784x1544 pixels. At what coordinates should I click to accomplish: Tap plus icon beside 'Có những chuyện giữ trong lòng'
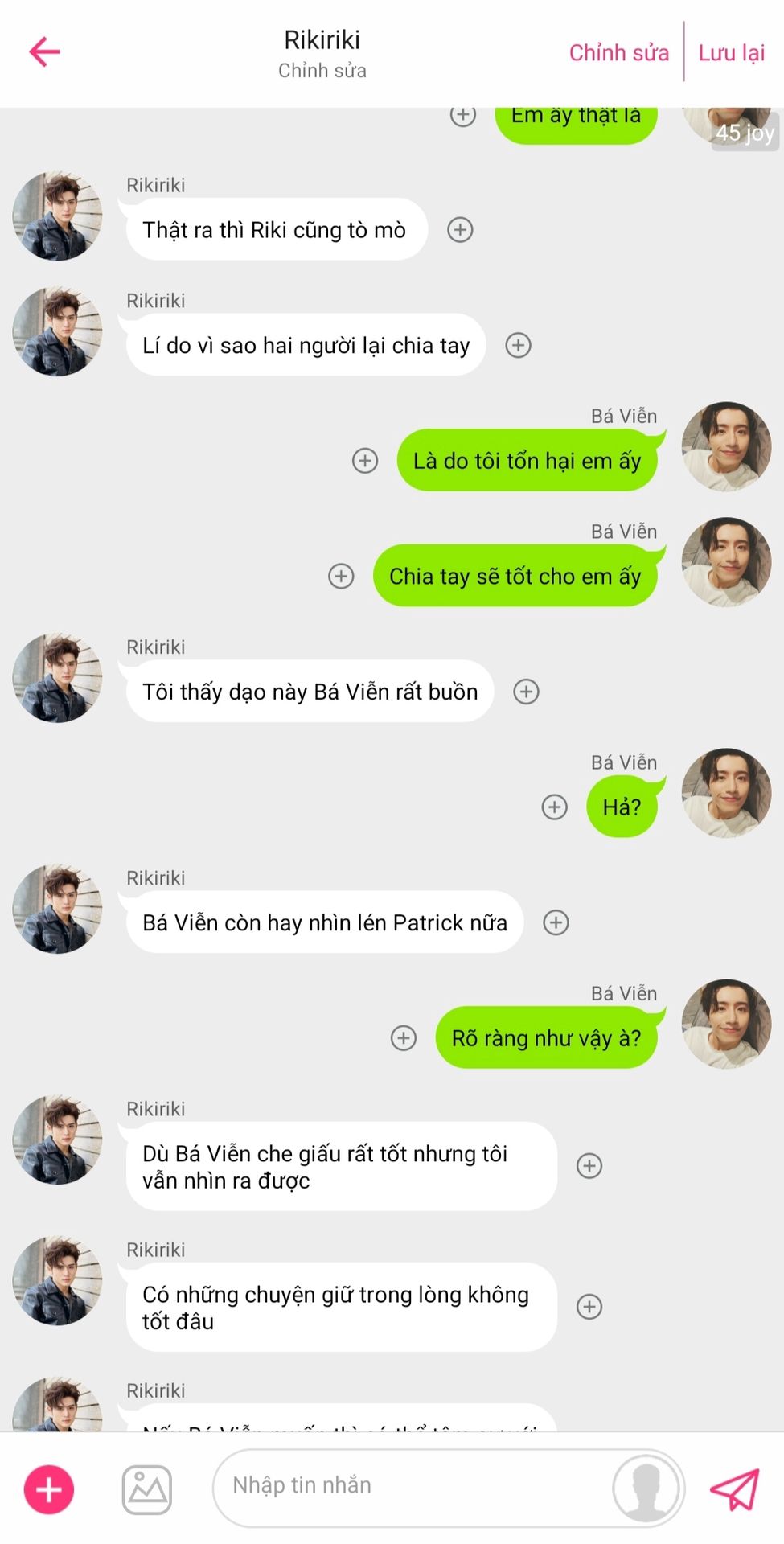click(x=589, y=1307)
